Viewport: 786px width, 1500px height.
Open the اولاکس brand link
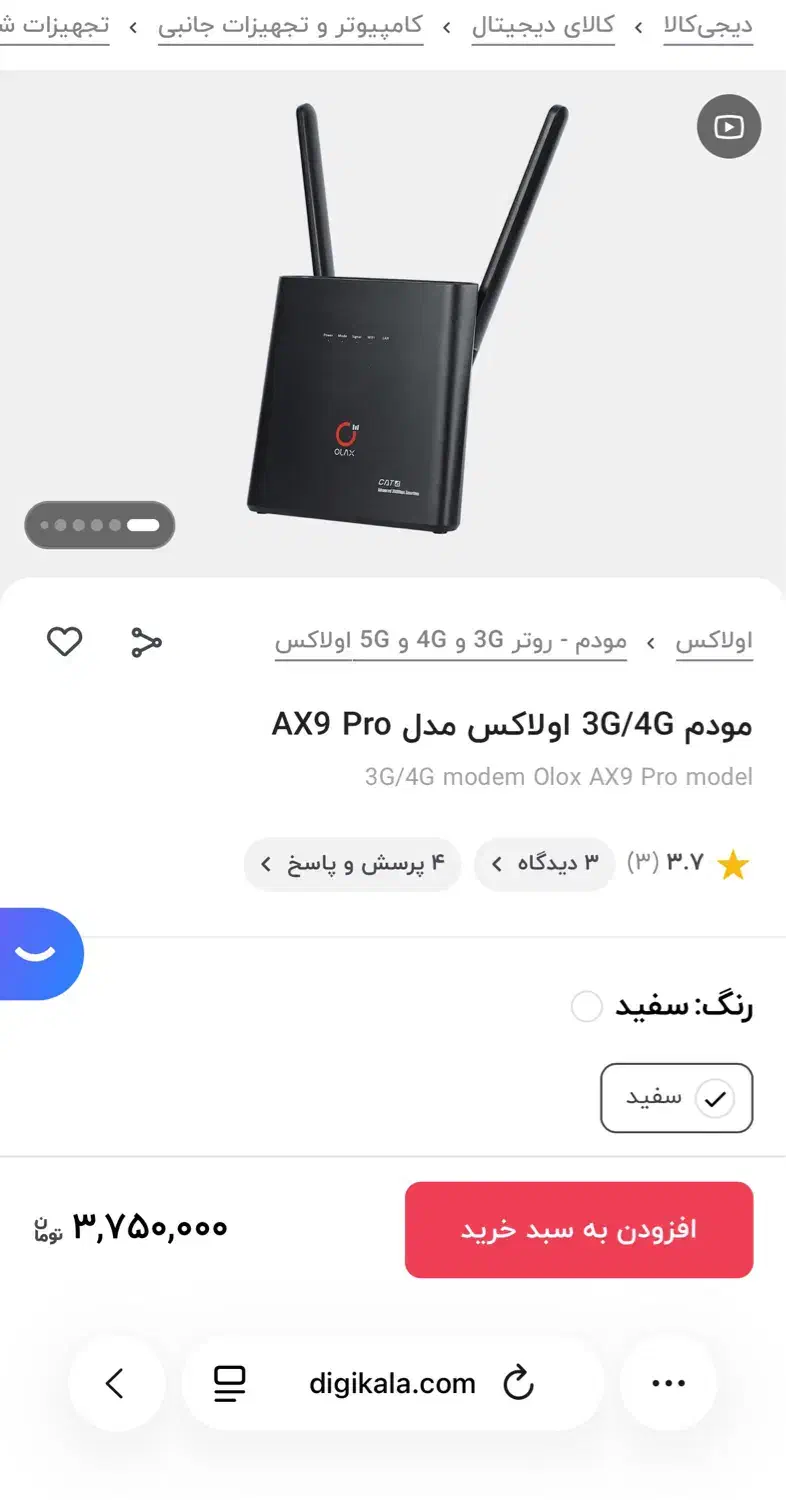(x=714, y=641)
